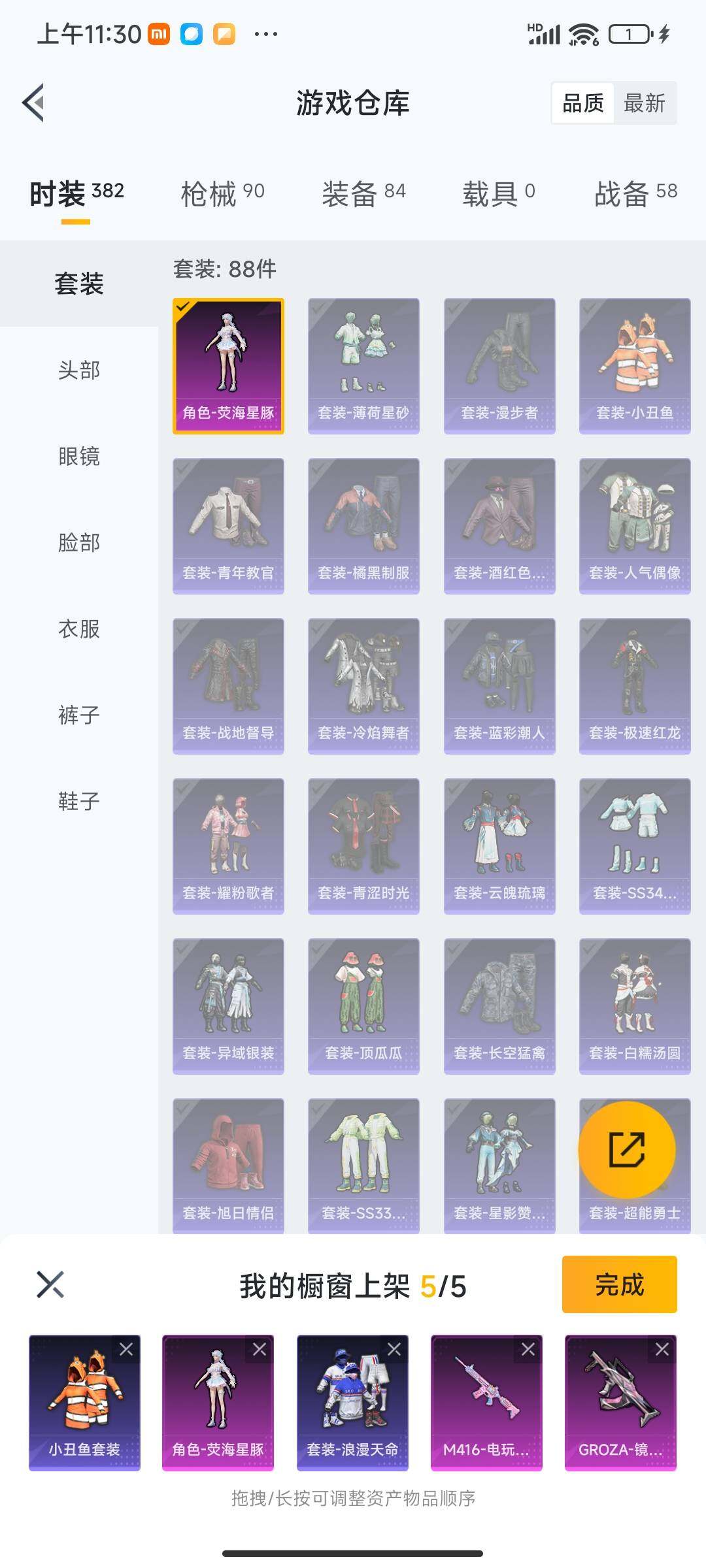
Task: Open the 鞋子 category
Action: pyautogui.click(x=79, y=801)
